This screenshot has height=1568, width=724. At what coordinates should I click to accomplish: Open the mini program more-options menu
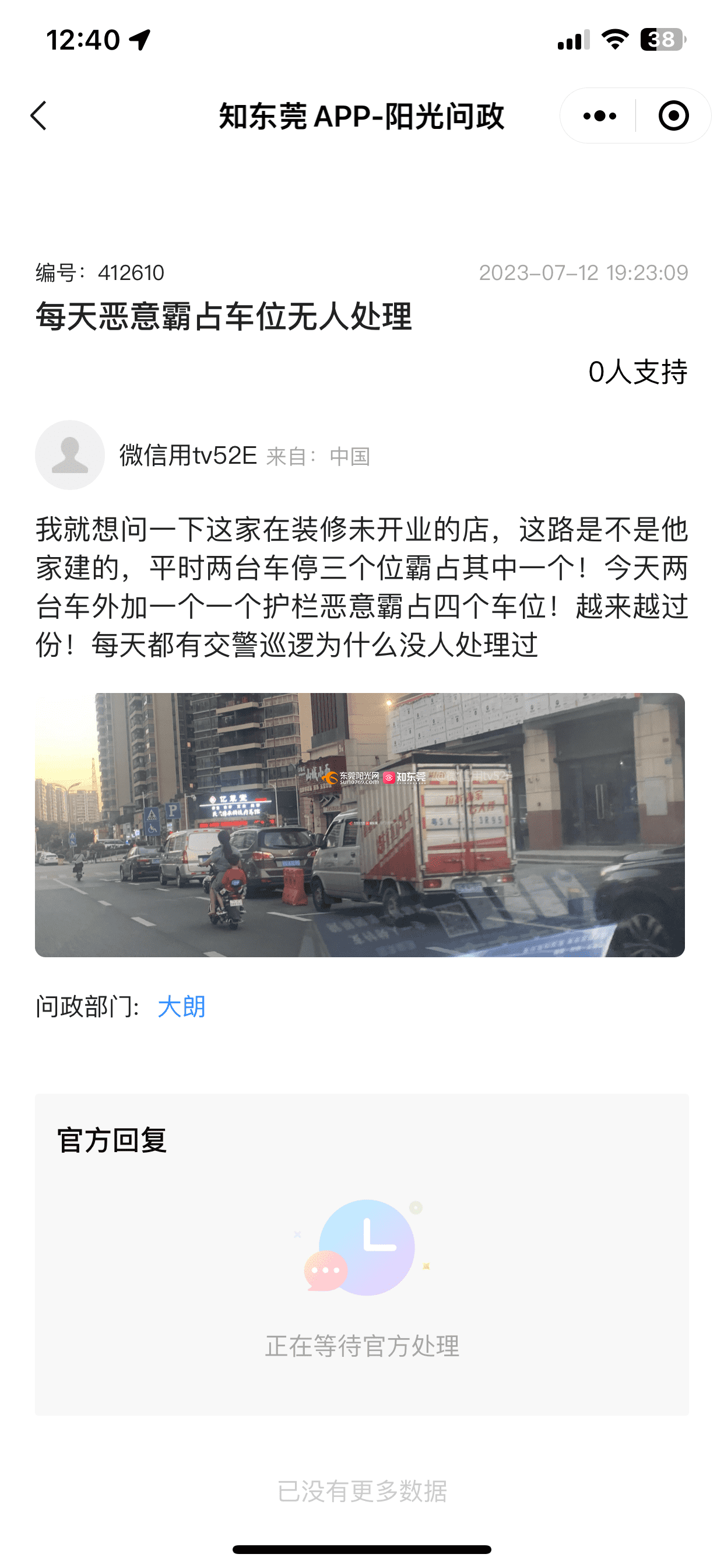pos(599,116)
